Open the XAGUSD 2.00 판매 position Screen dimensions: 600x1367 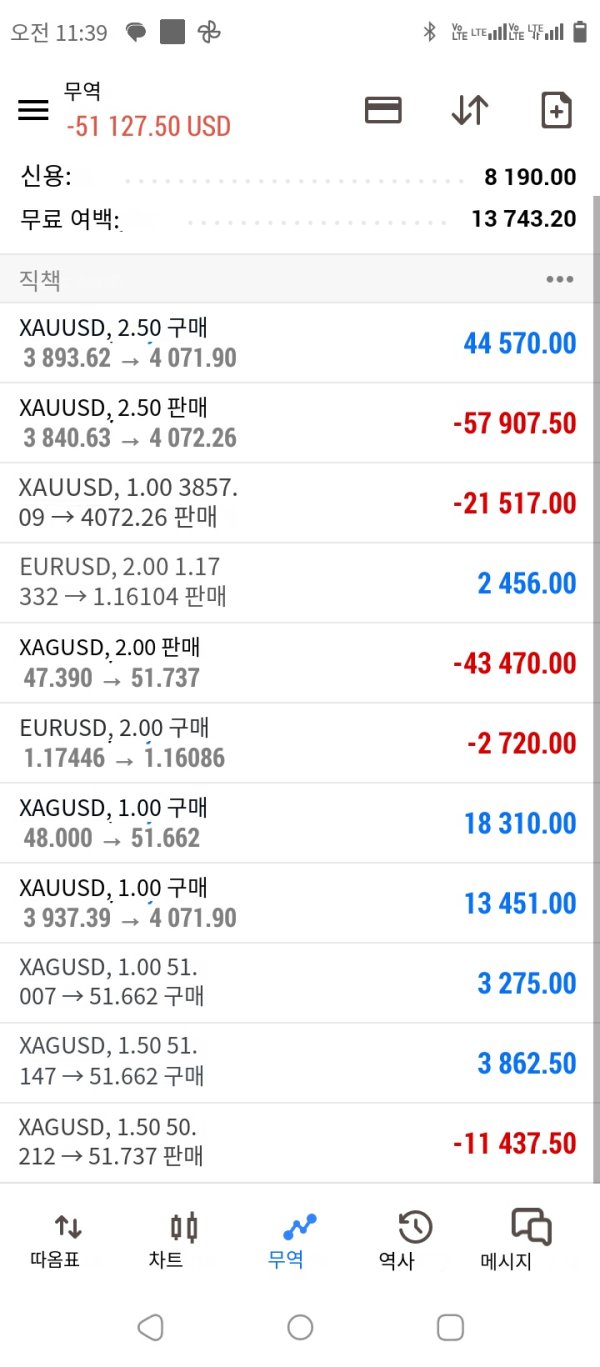pos(298,663)
